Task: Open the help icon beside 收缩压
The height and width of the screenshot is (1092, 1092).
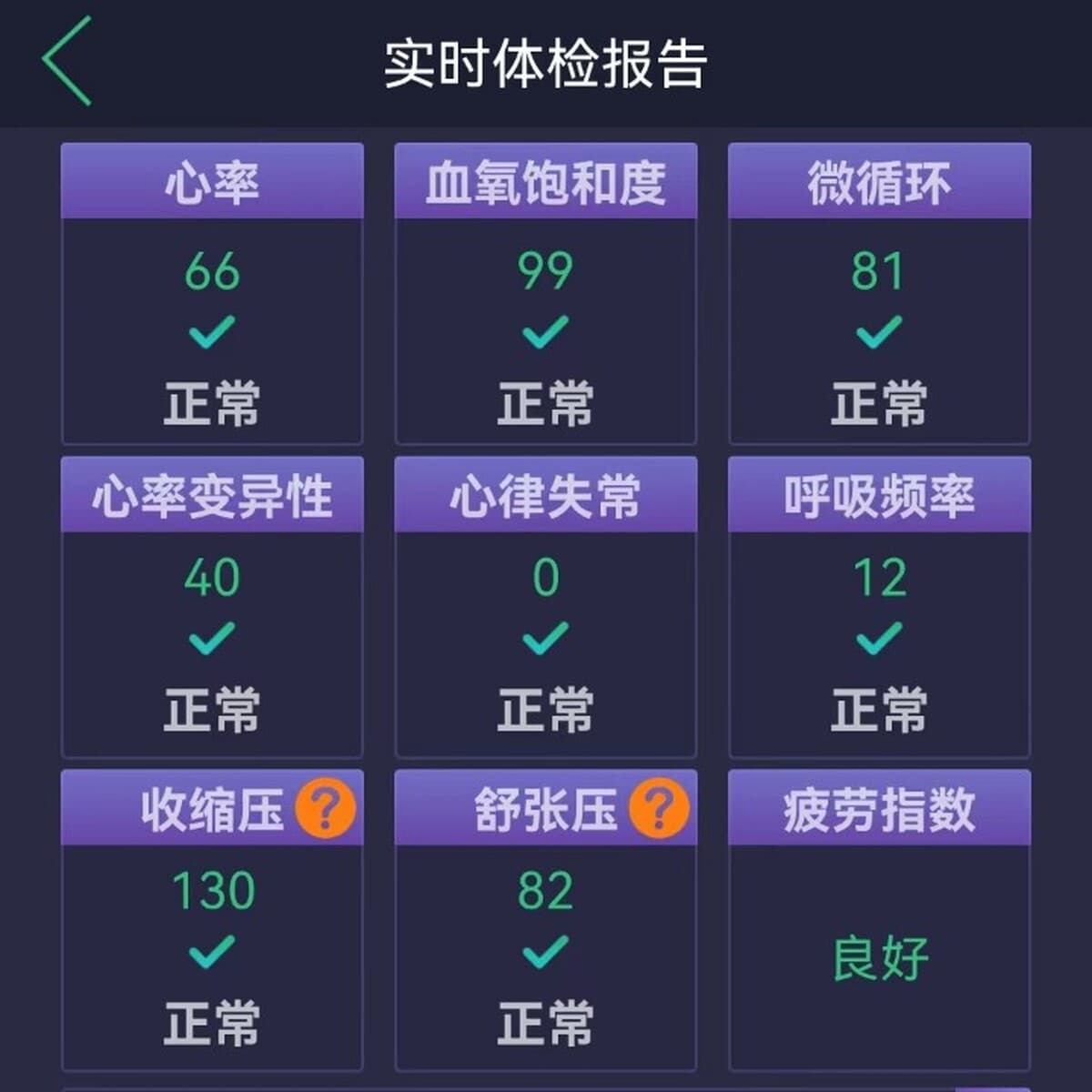Action: pyautogui.click(x=325, y=808)
